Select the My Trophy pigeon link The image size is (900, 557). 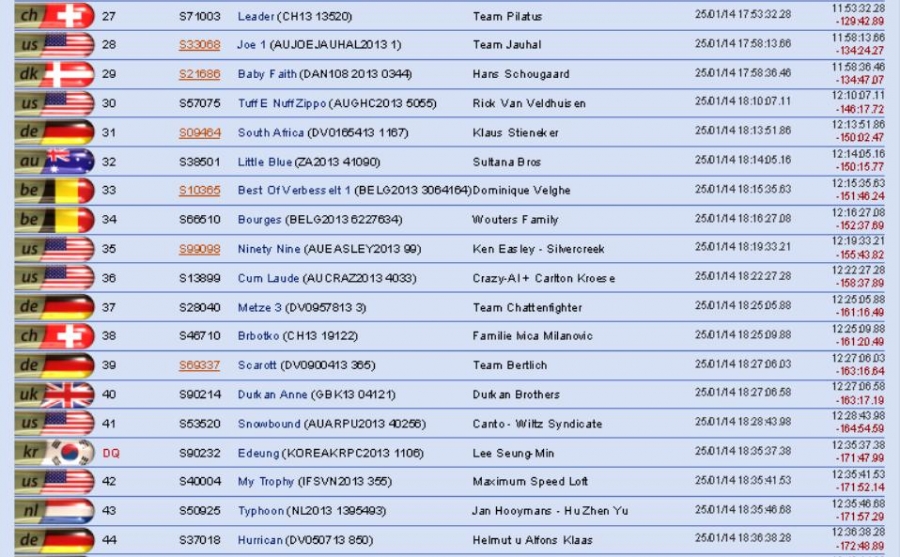coord(266,481)
